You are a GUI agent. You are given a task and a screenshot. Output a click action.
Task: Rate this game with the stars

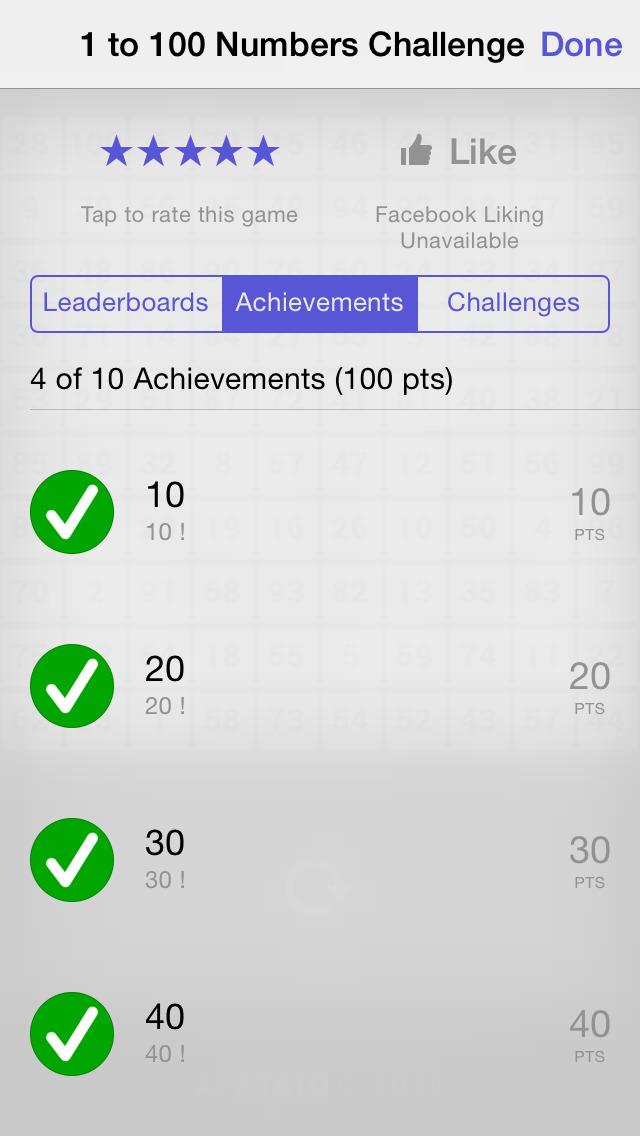click(189, 153)
